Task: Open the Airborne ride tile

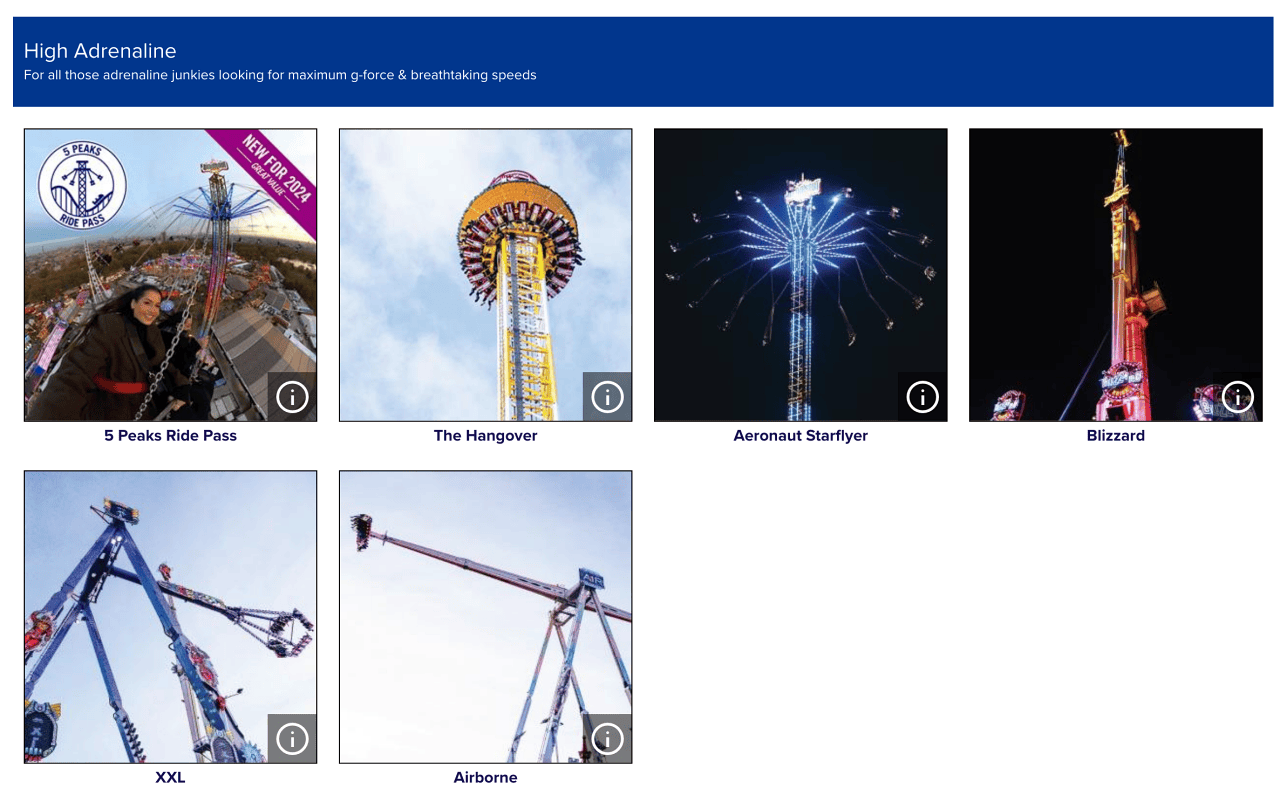Action: tap(485, 616)
